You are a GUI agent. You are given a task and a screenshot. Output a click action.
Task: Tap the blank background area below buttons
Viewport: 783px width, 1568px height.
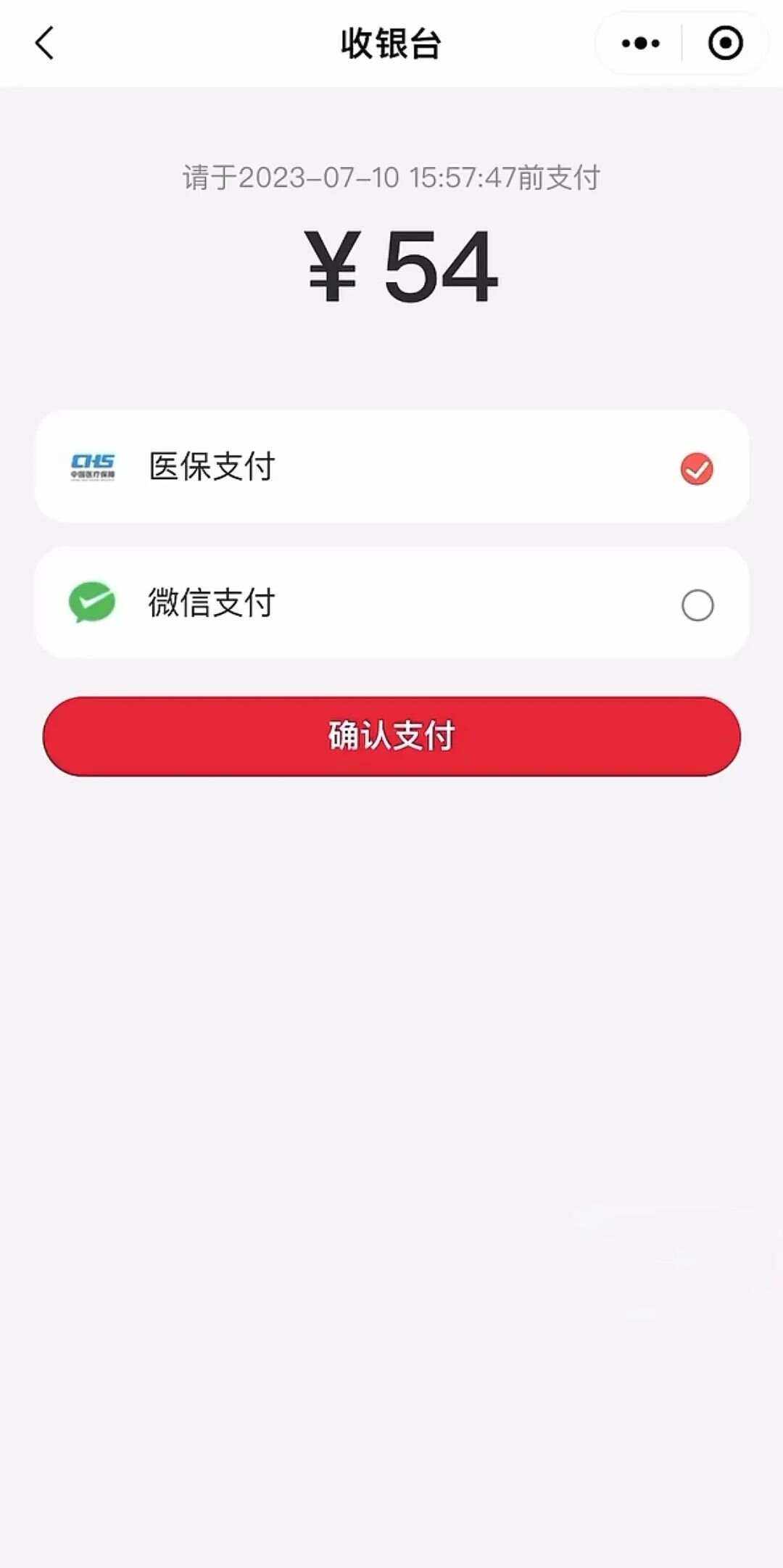pyautogui.click(x=391, y=1015)
